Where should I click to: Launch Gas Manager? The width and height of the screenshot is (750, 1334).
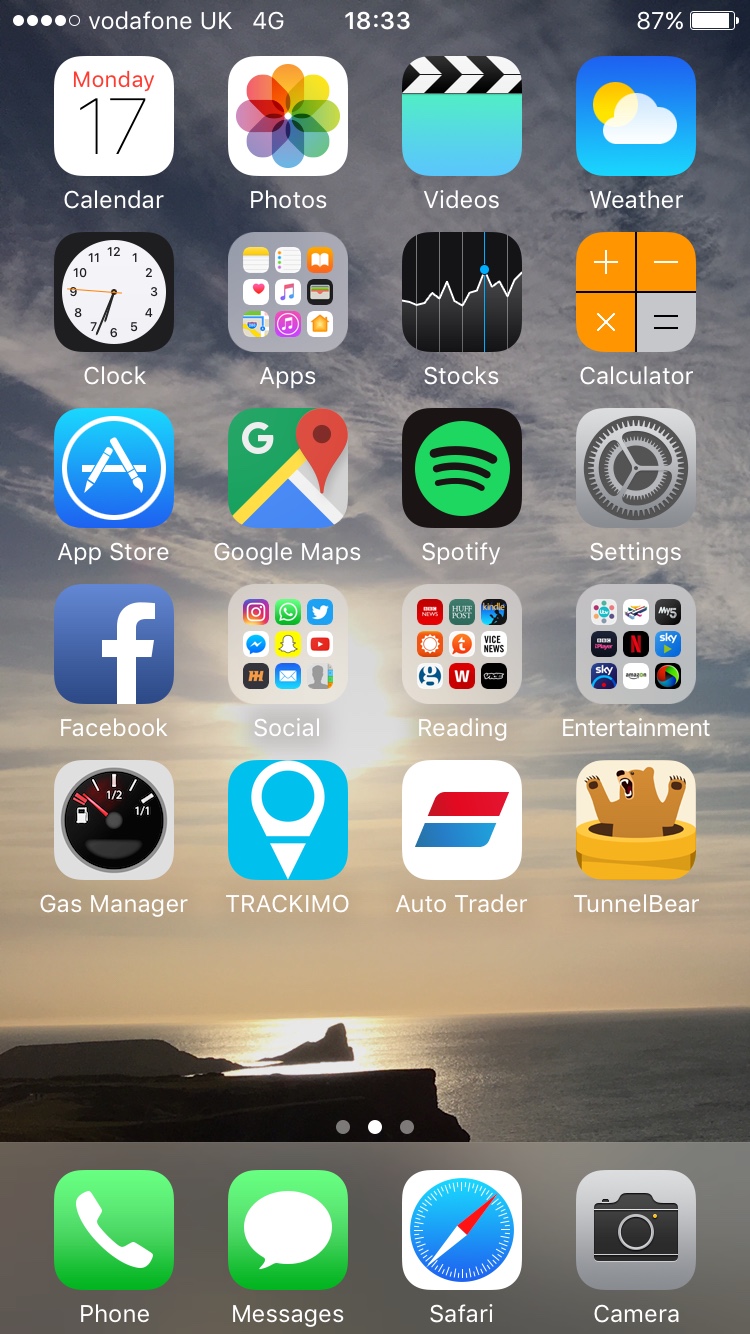(114, 820)
